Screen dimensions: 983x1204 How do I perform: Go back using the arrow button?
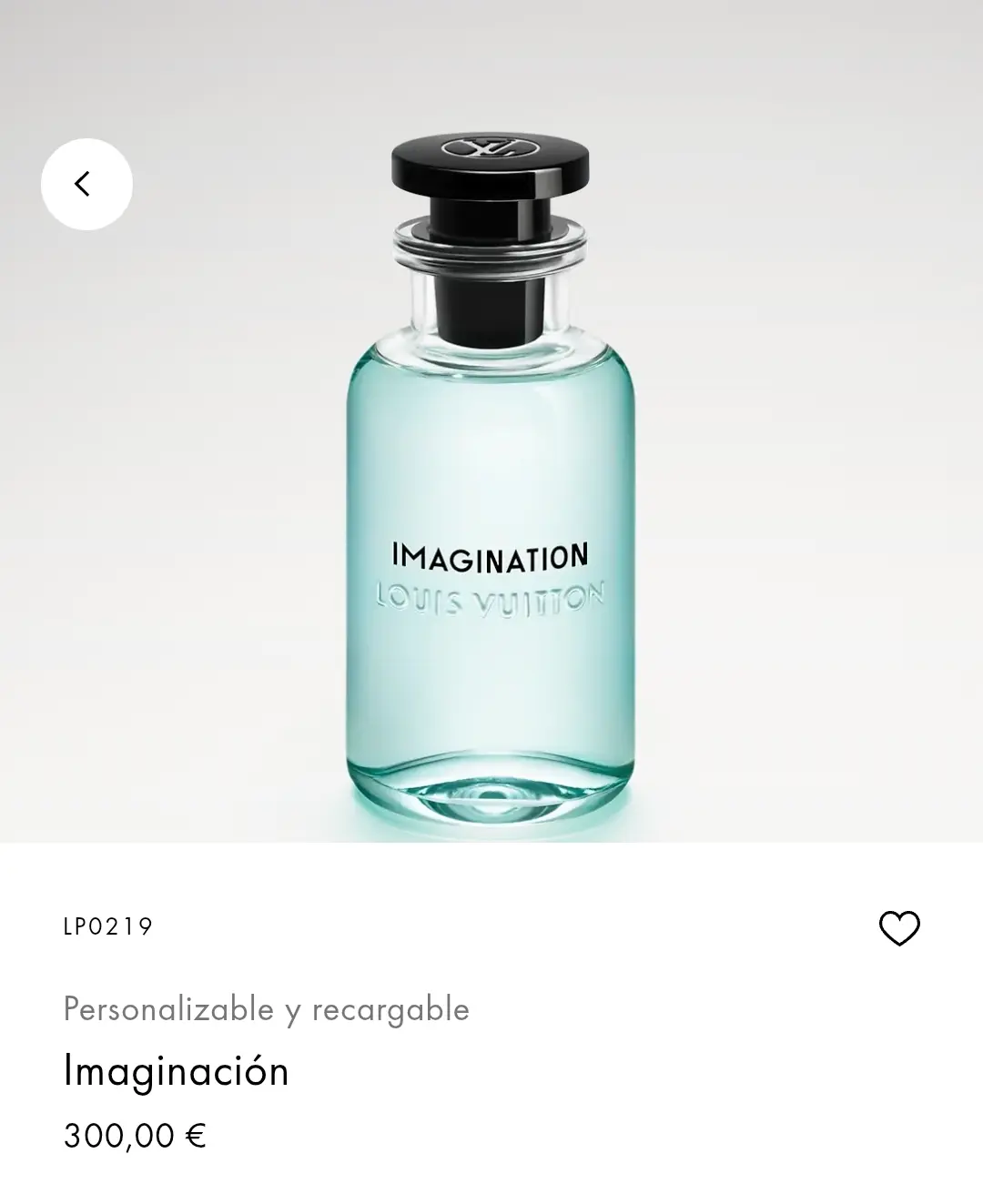coord(86,184)
